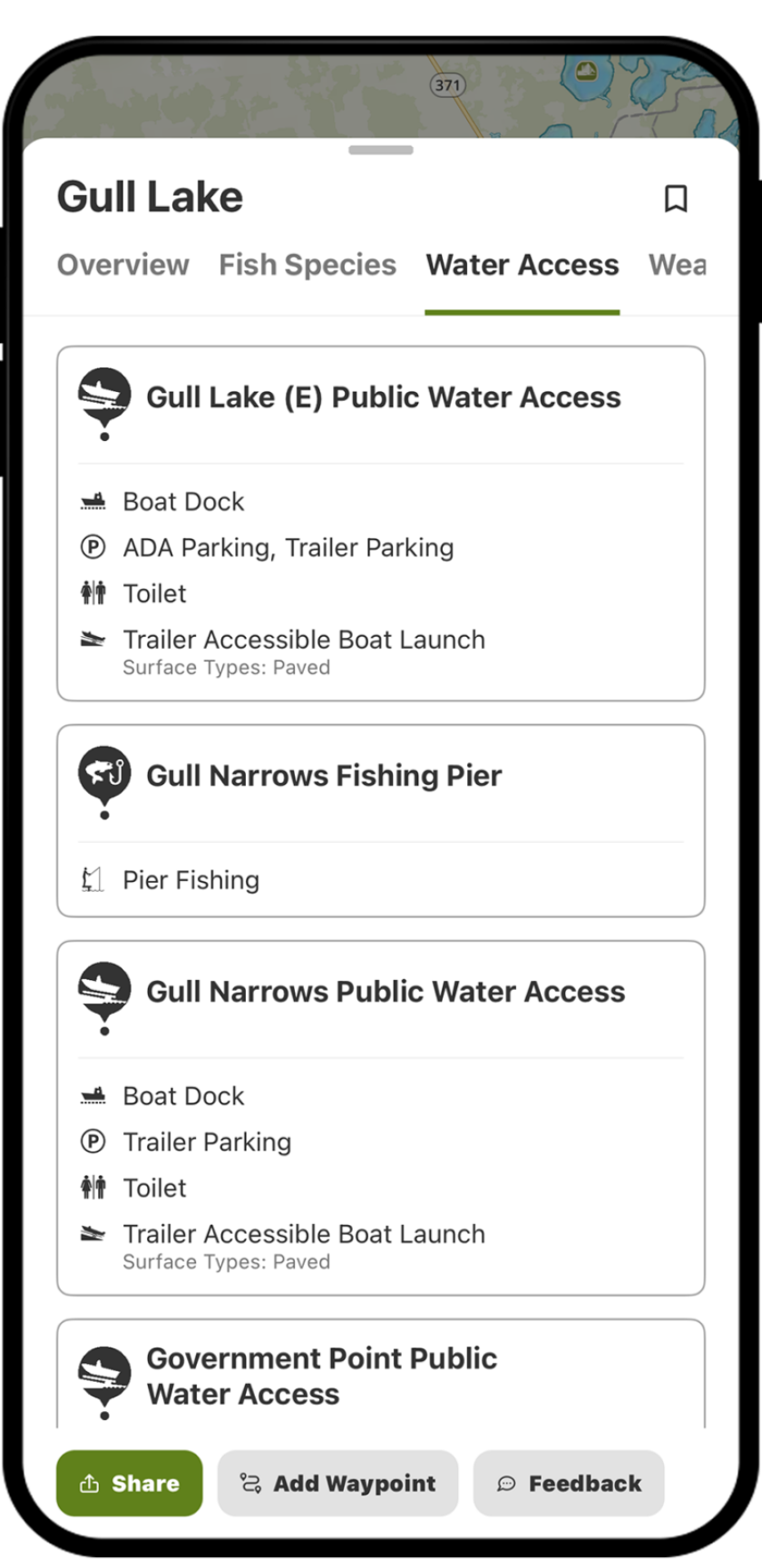Tap Add Waypoint at the bottom
The width and height of the screenshot is (762, 1568).
pyautogui.click(x=337, y=1483)
